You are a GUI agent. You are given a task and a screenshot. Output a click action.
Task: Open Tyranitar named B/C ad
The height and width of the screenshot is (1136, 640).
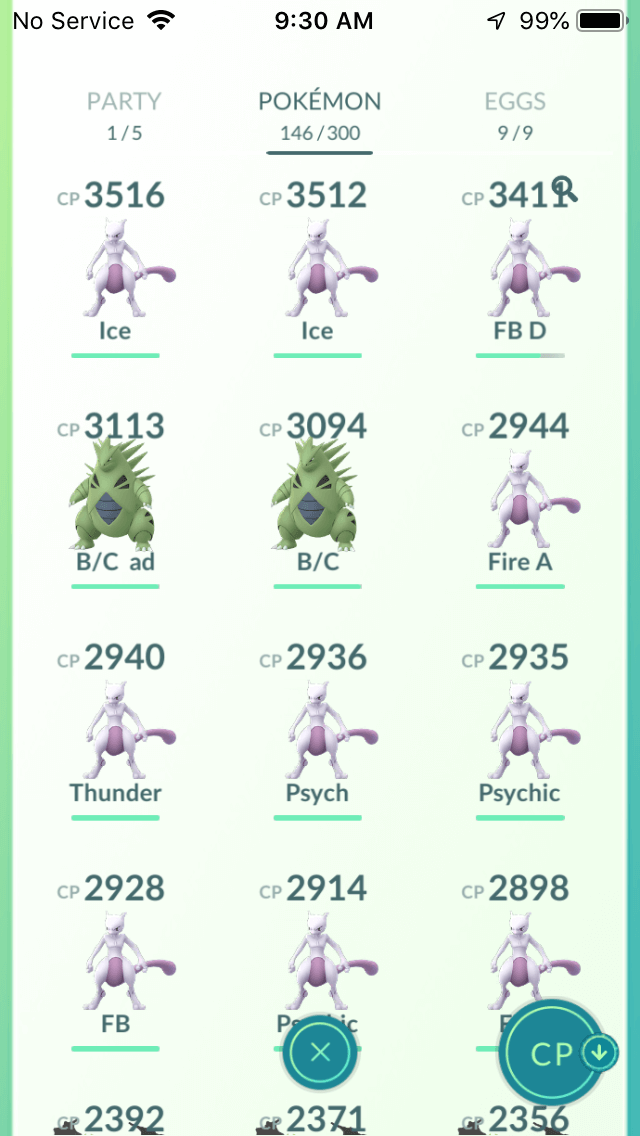pyautogui.click(x=115, y=498)
